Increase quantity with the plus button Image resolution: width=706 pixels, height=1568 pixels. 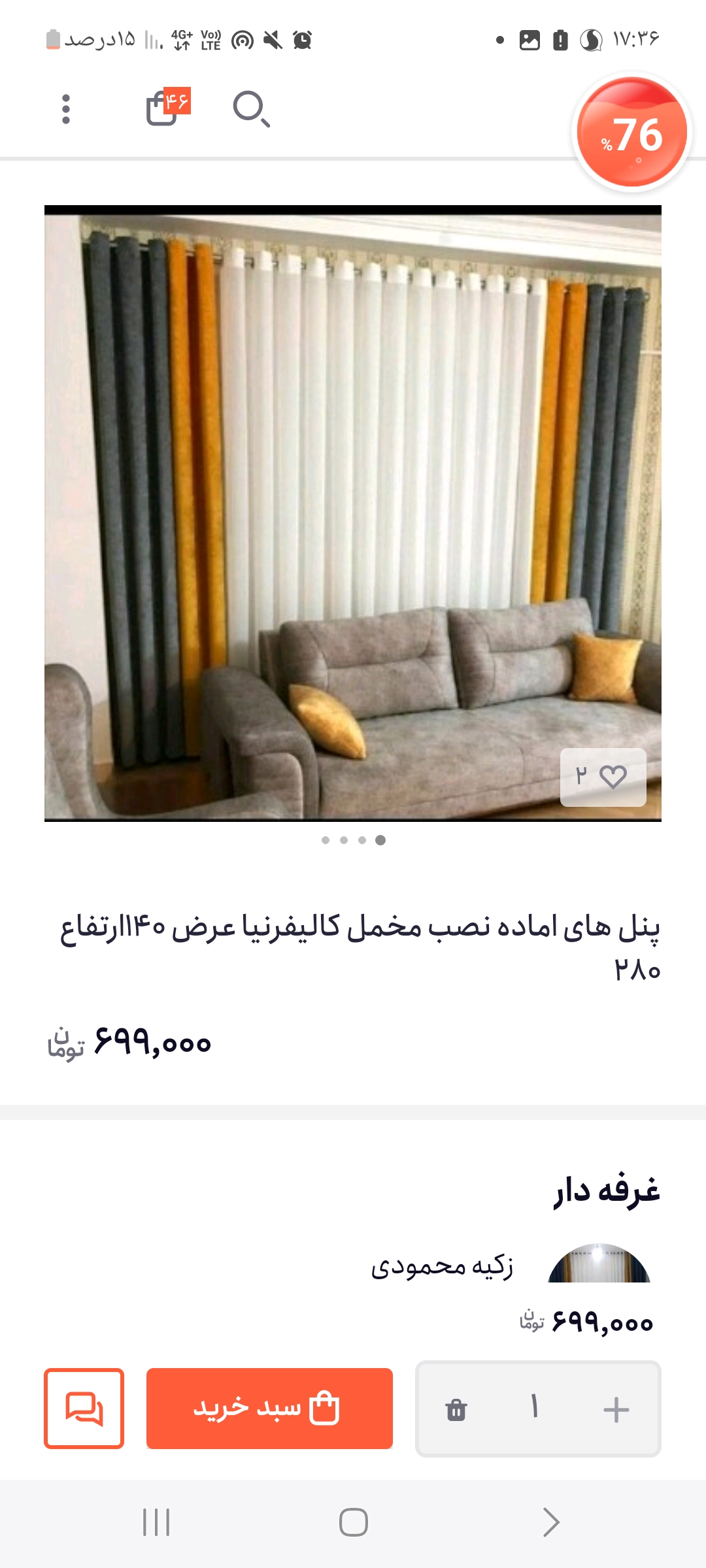tap(616, 1409)
